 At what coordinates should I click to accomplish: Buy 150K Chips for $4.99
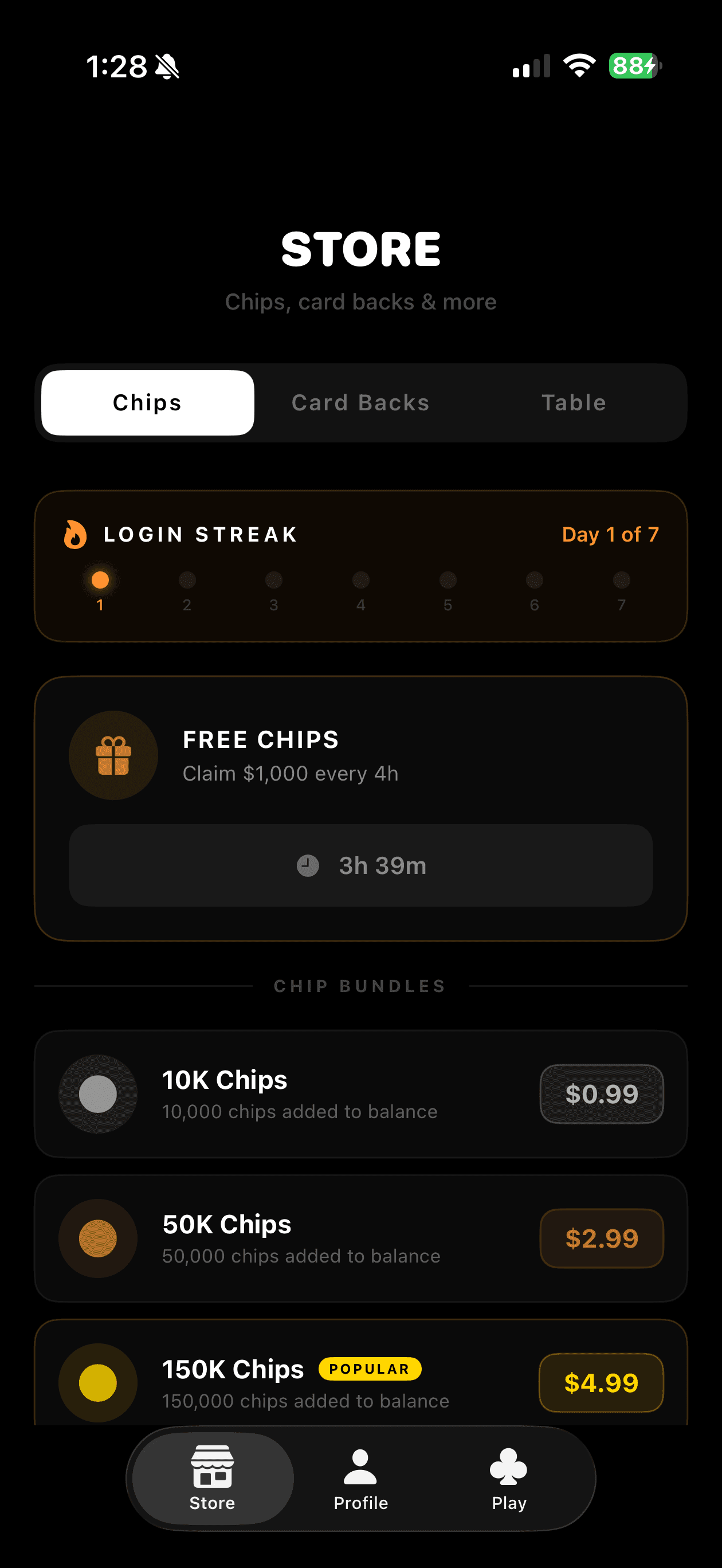click(601, 1382)
